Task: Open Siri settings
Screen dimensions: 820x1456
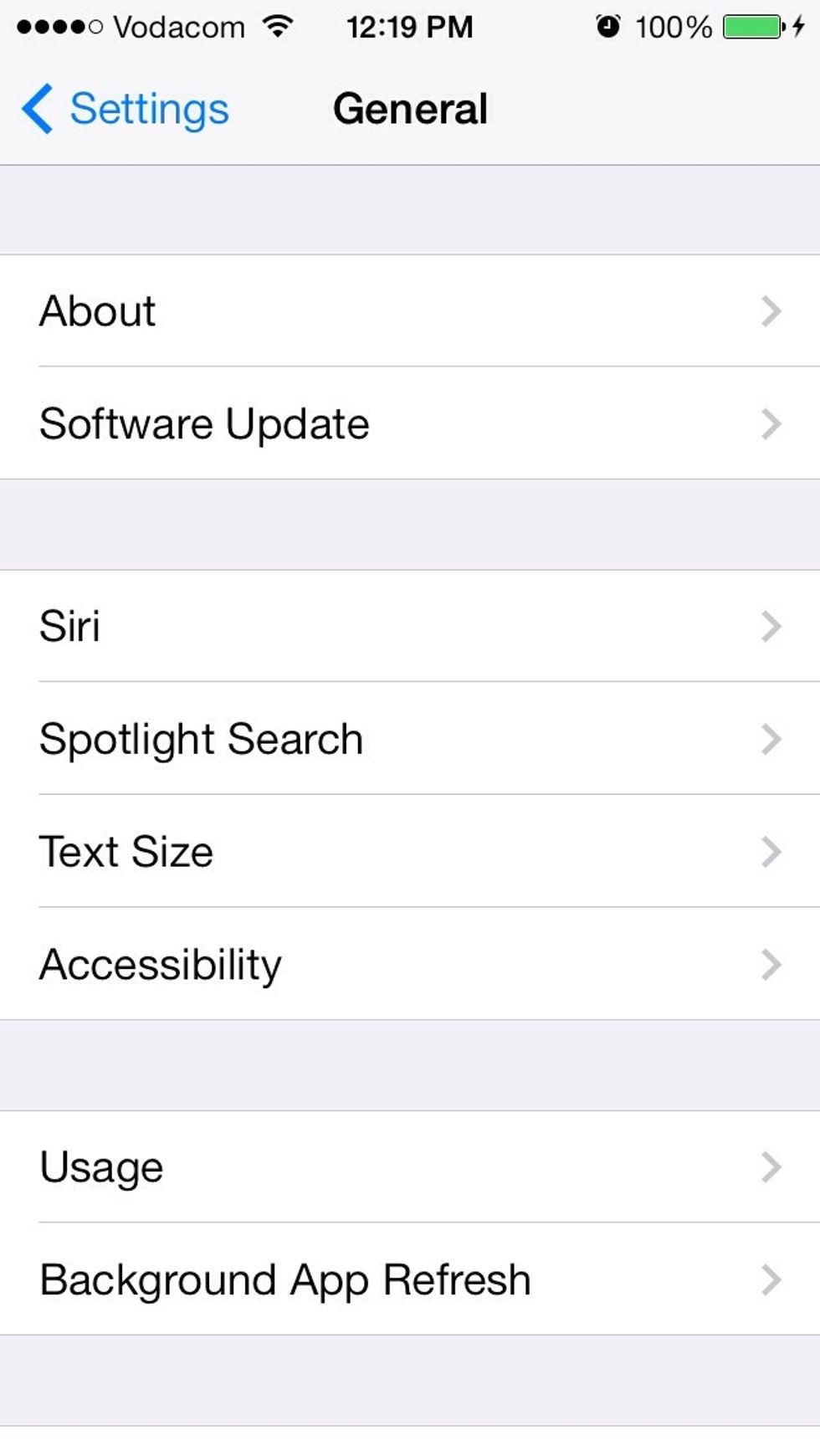Action: tap(410, 626)
